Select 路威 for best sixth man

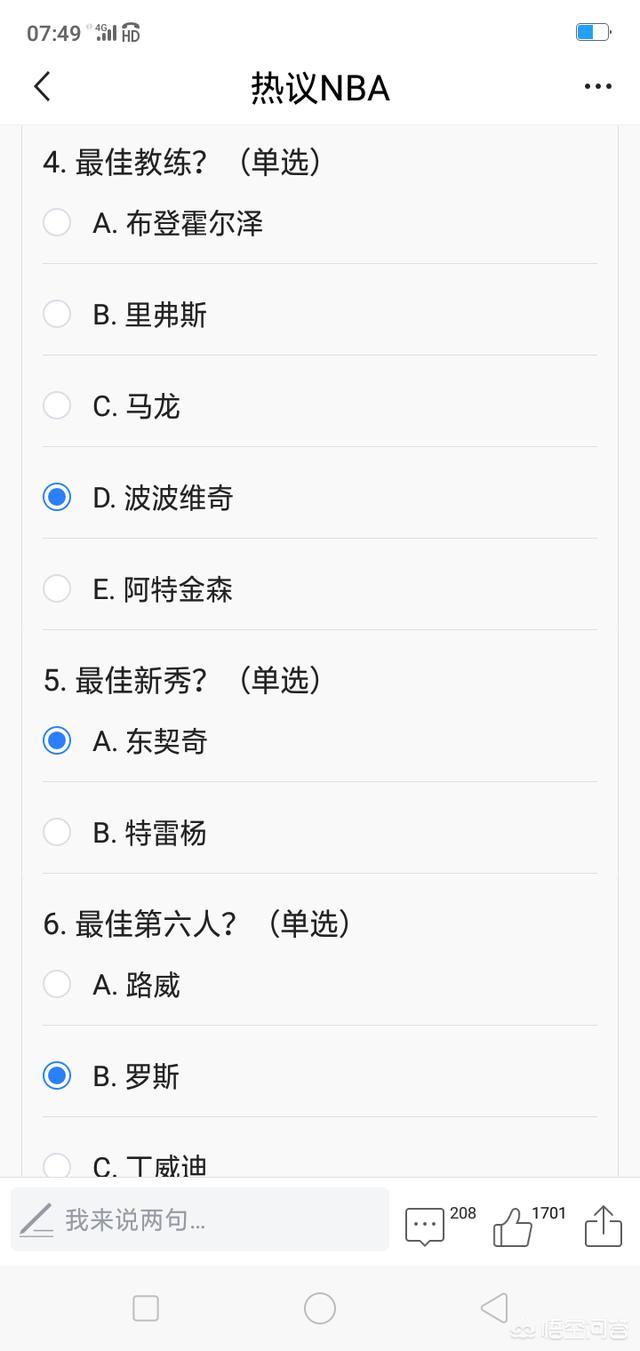(x=320, y=985)
